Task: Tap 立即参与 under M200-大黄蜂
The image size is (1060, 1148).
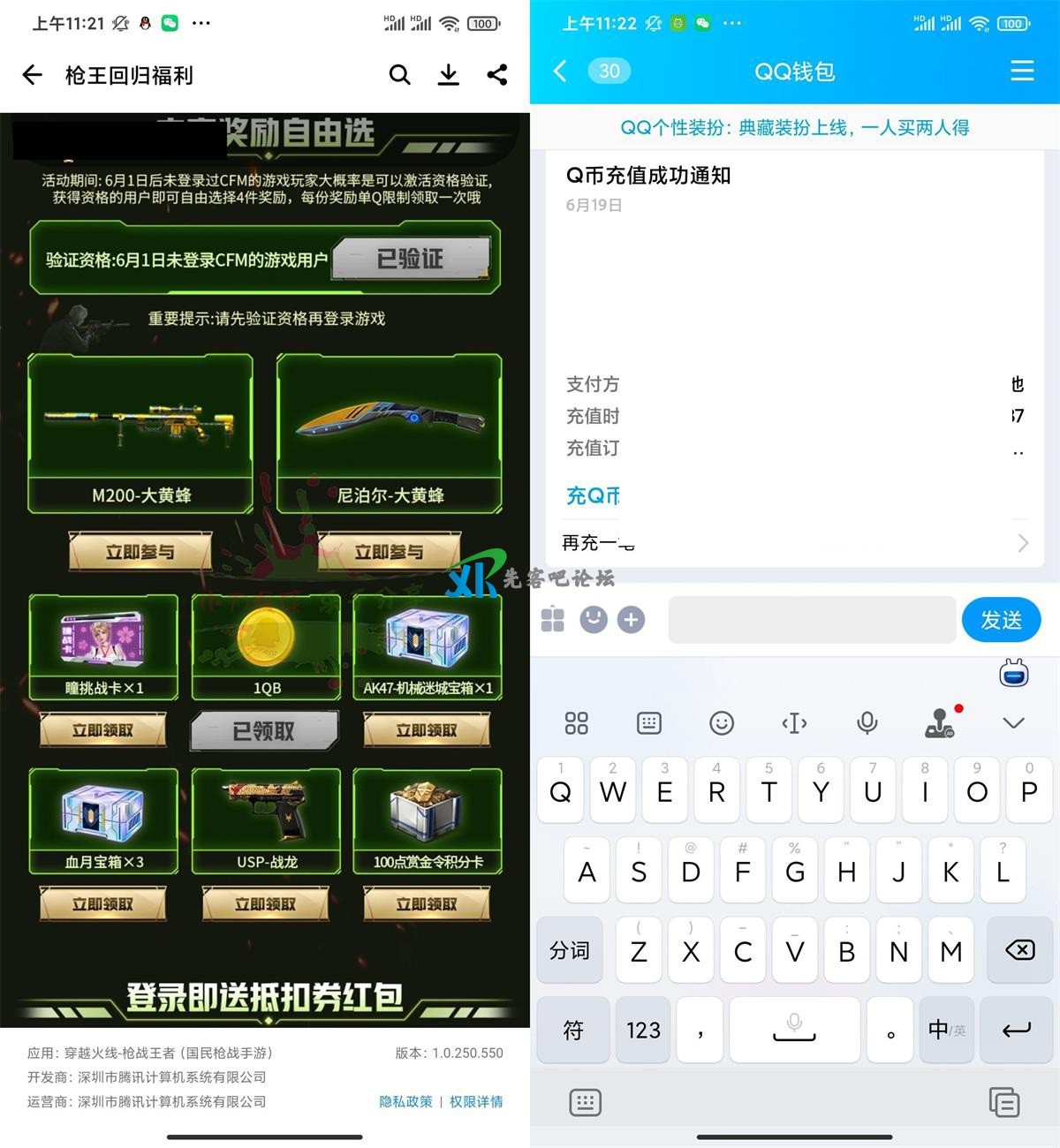Action: pos(140,552)
